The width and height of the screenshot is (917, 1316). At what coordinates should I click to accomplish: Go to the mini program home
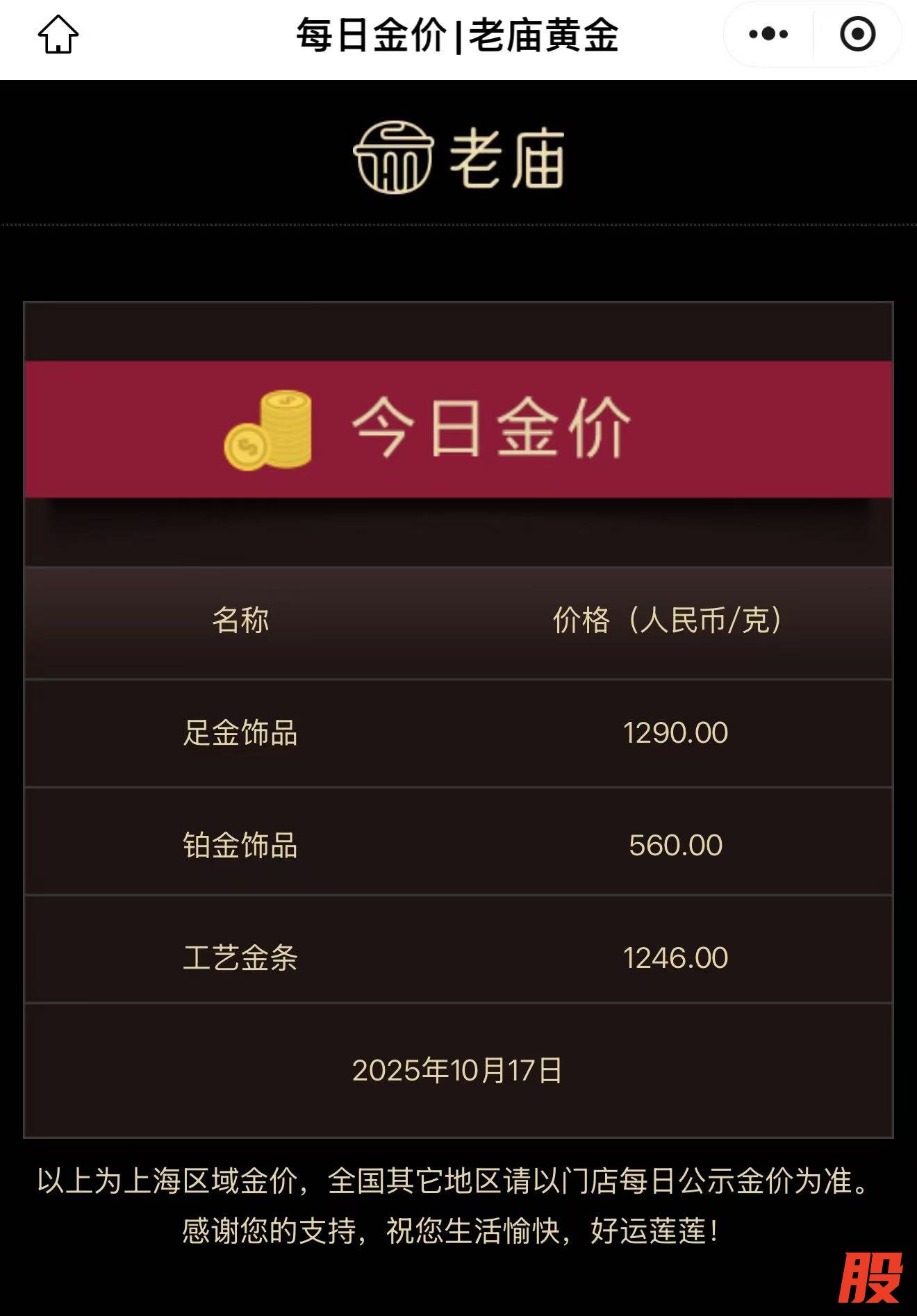[x=58, y=34]
